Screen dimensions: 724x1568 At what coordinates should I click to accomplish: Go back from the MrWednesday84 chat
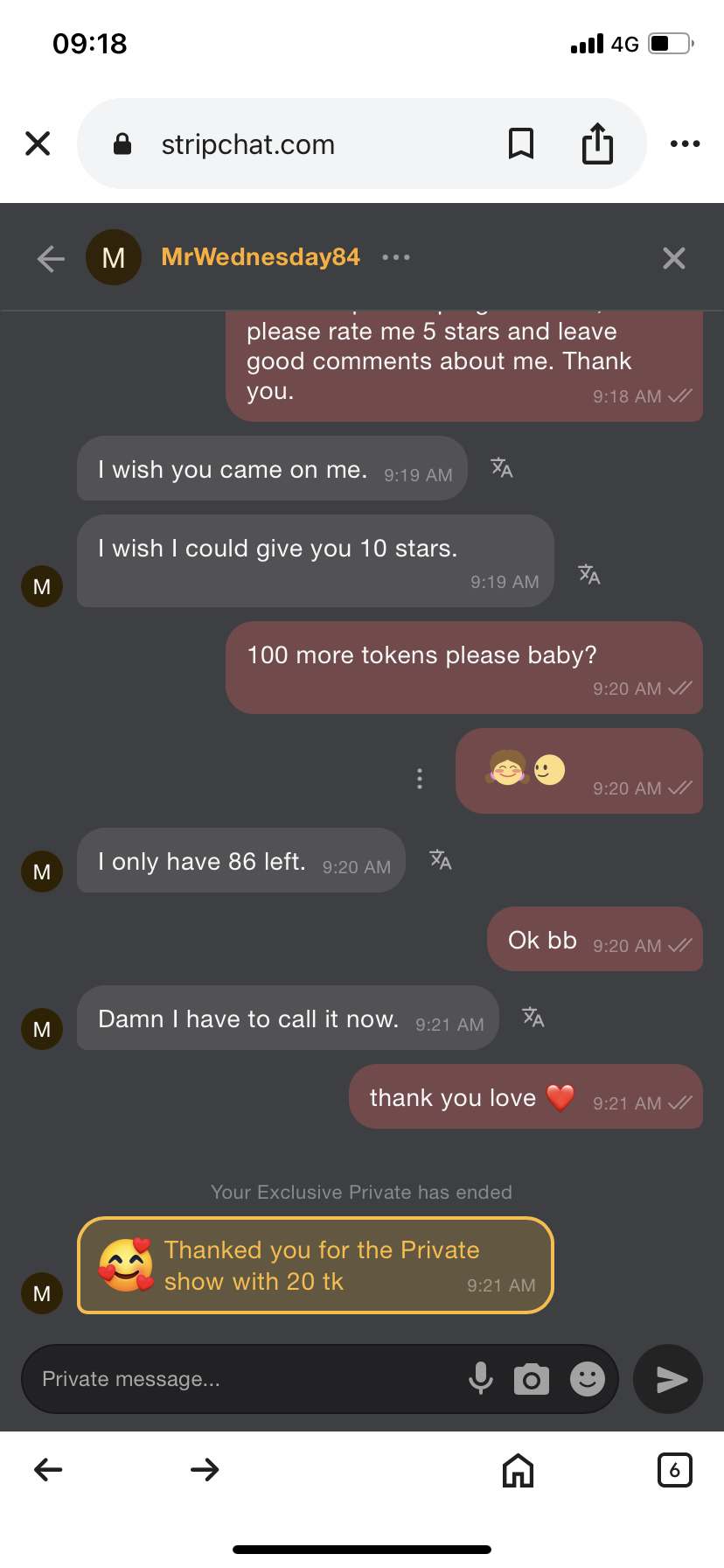(51, 258)
